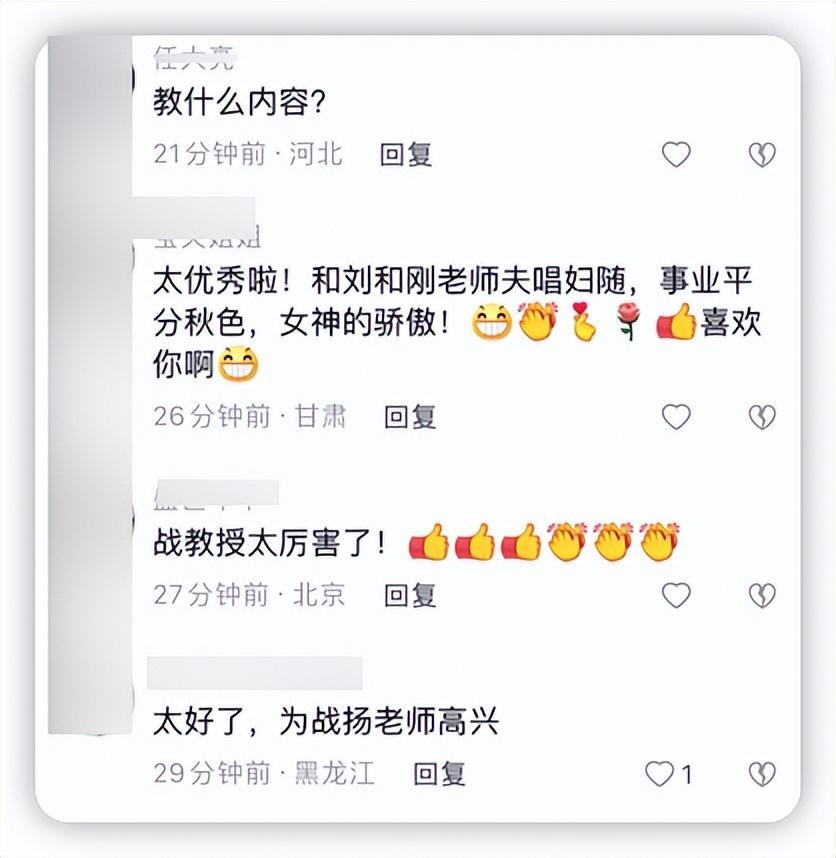836x858 pixels.
Task: Like the 黑龙江 comment with 1 like
Action: point(660,773)
